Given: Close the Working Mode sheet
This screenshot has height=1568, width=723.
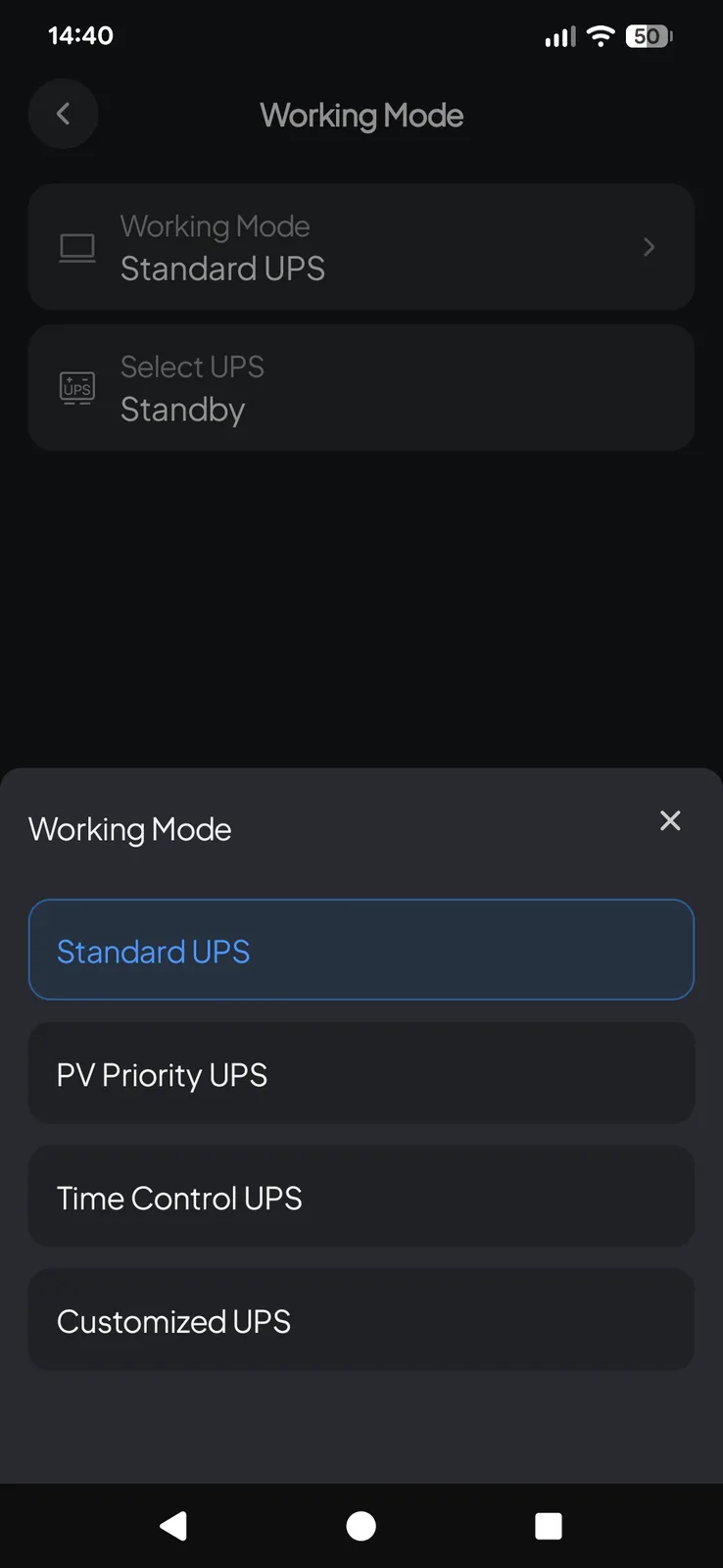Looking at the screenshot, I should point(670,821).
